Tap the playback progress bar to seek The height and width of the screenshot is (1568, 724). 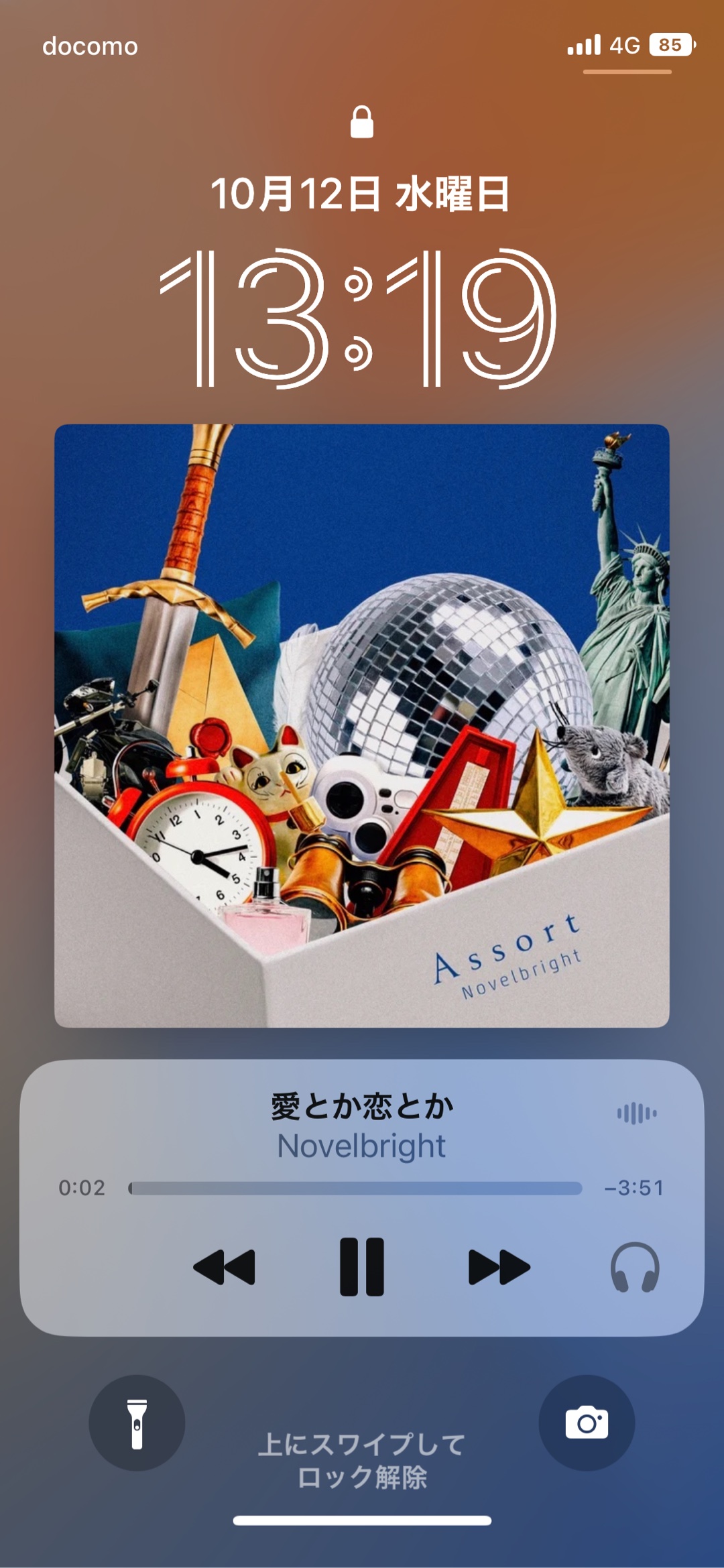355,1188
